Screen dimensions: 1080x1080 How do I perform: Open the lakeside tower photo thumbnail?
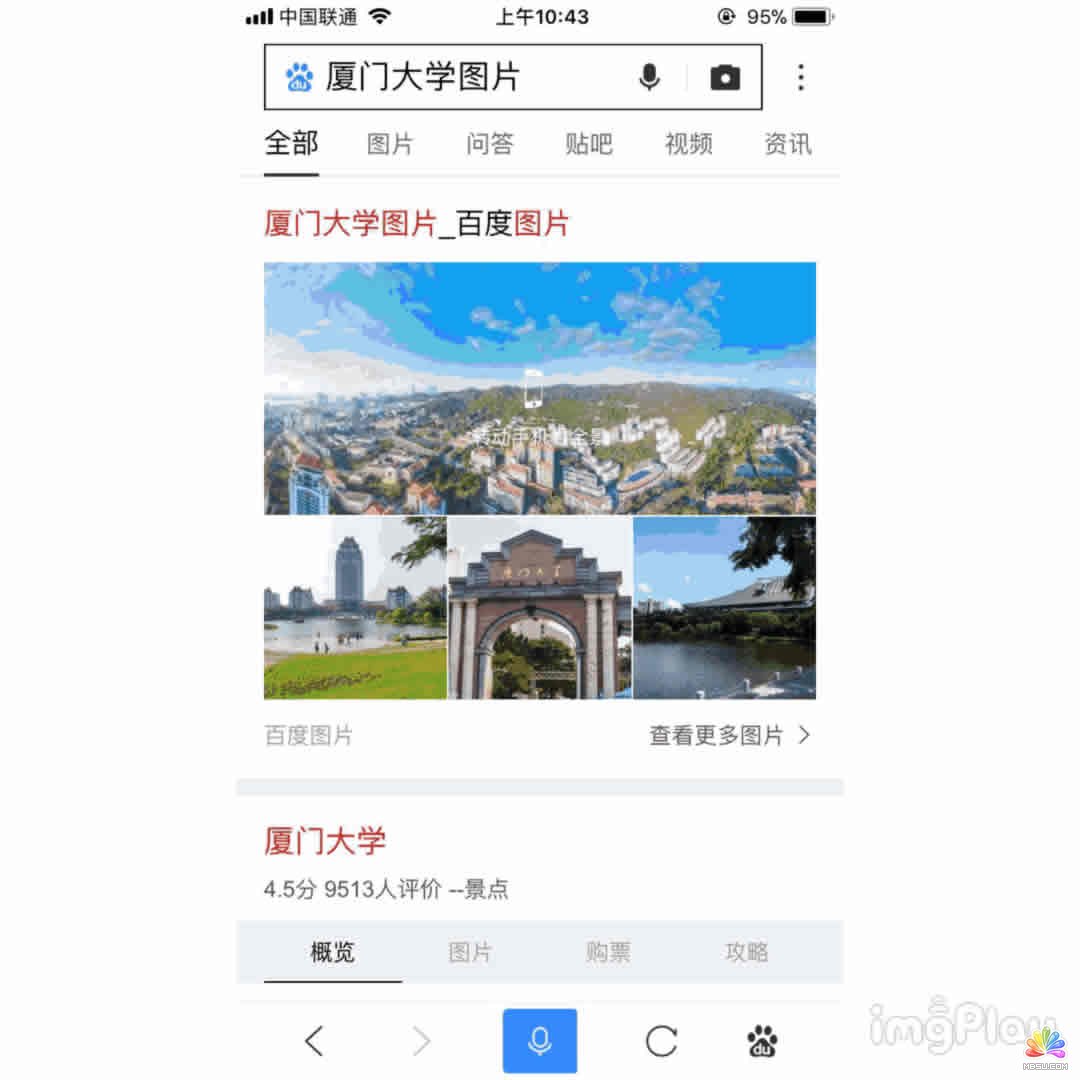[355, 608]
